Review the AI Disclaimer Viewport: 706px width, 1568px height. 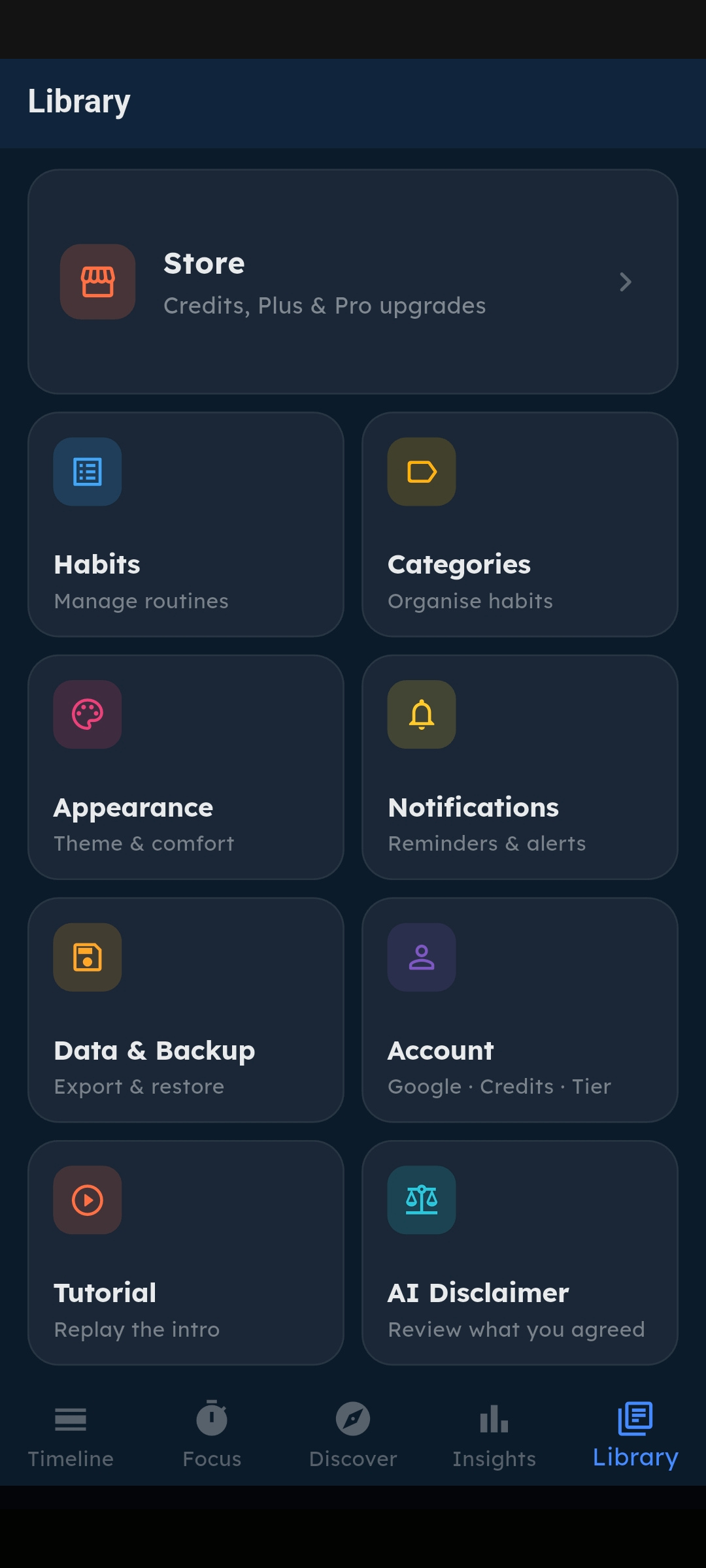click(520, 1253)
